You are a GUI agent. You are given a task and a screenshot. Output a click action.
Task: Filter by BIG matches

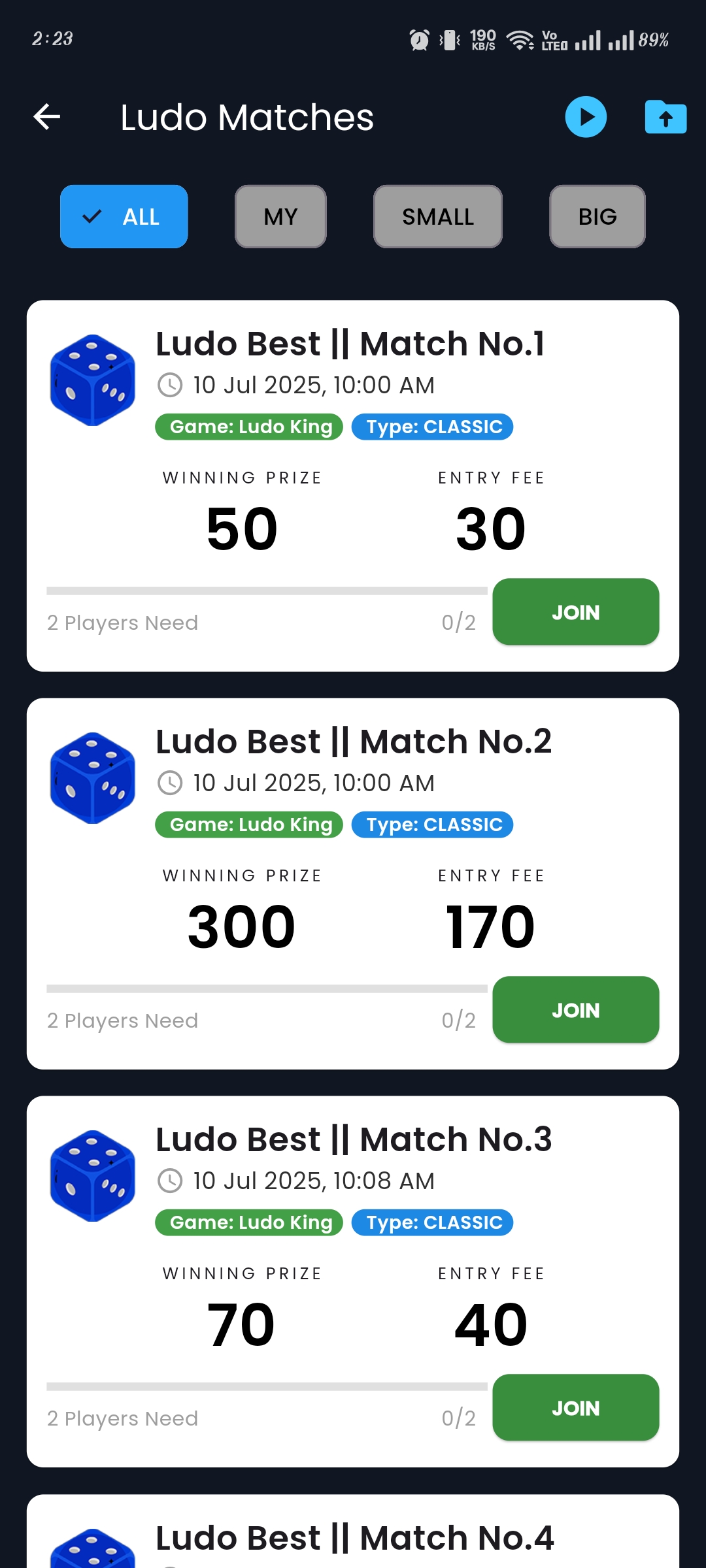[597, 216]
